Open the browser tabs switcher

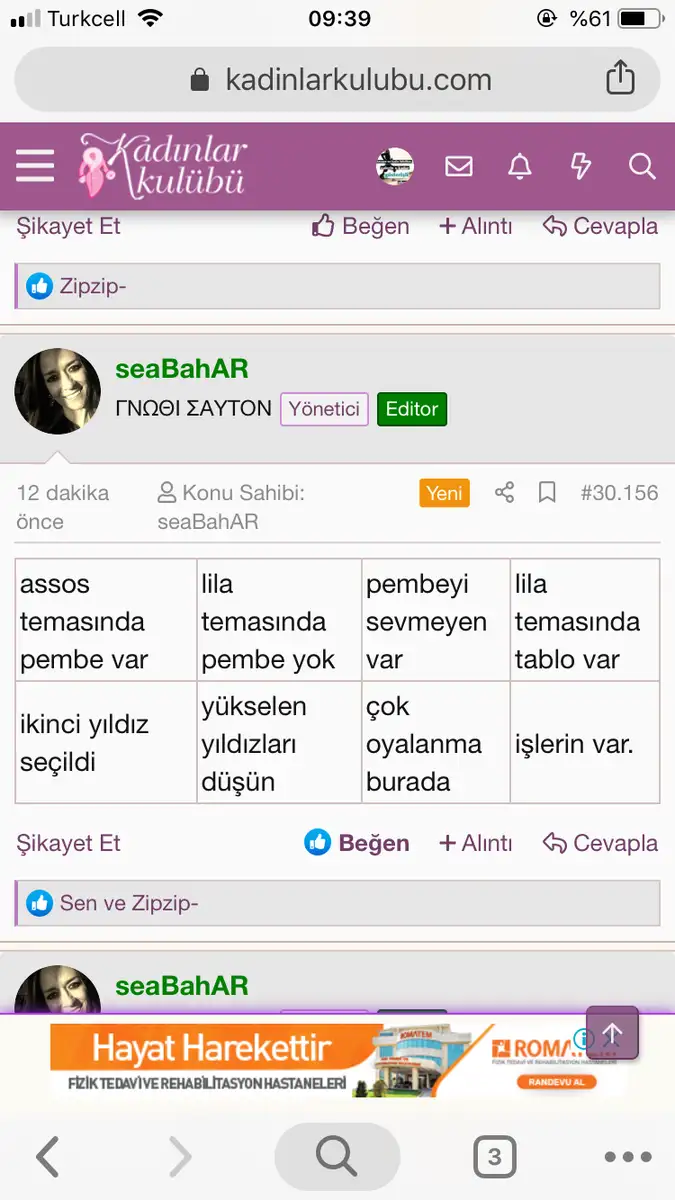point(494,1157)
